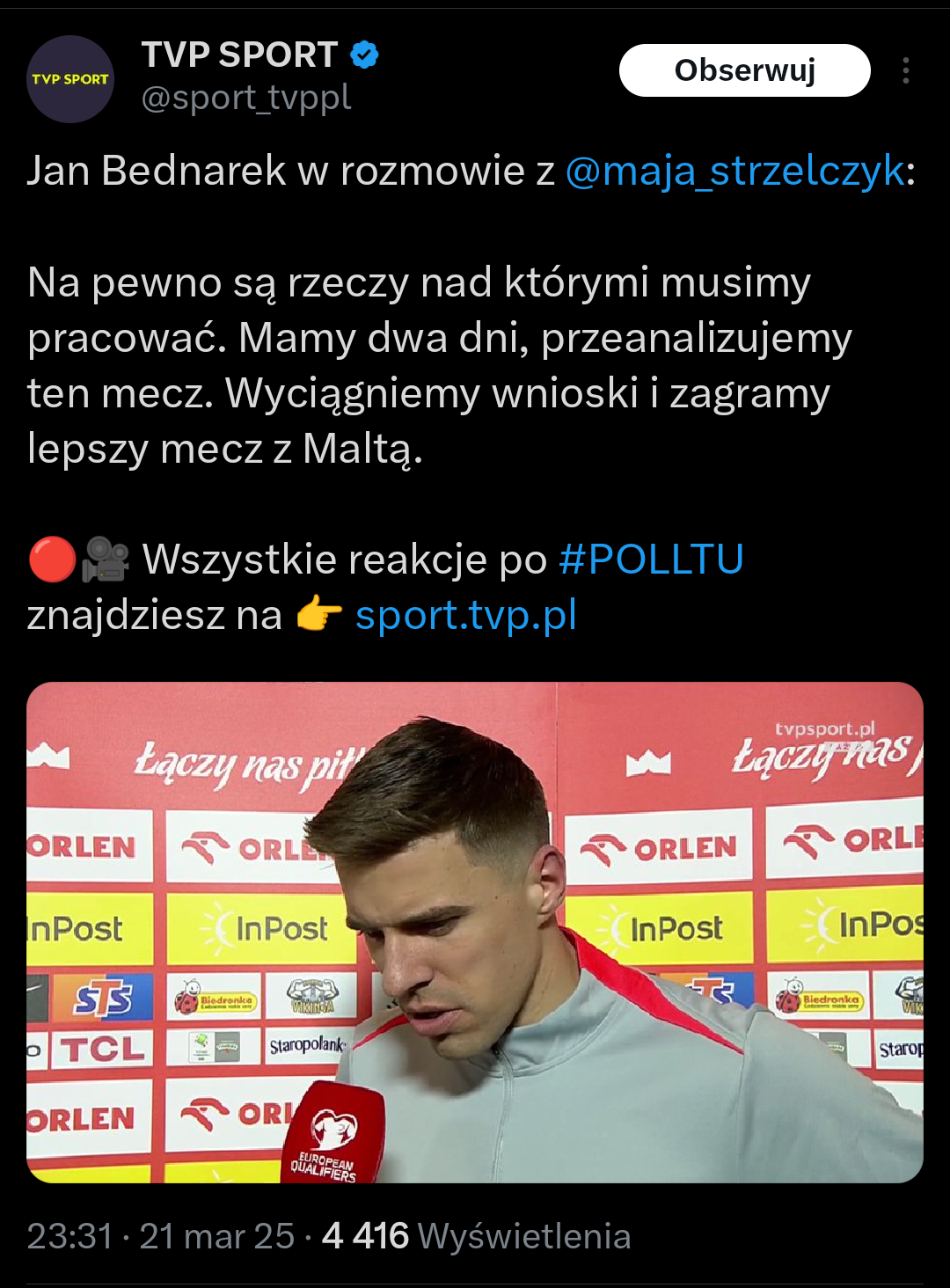The width and height of the screenshot is (950, 1288).
Task: Open the TVP SPORT profile avatar
Action: (70, 79)
